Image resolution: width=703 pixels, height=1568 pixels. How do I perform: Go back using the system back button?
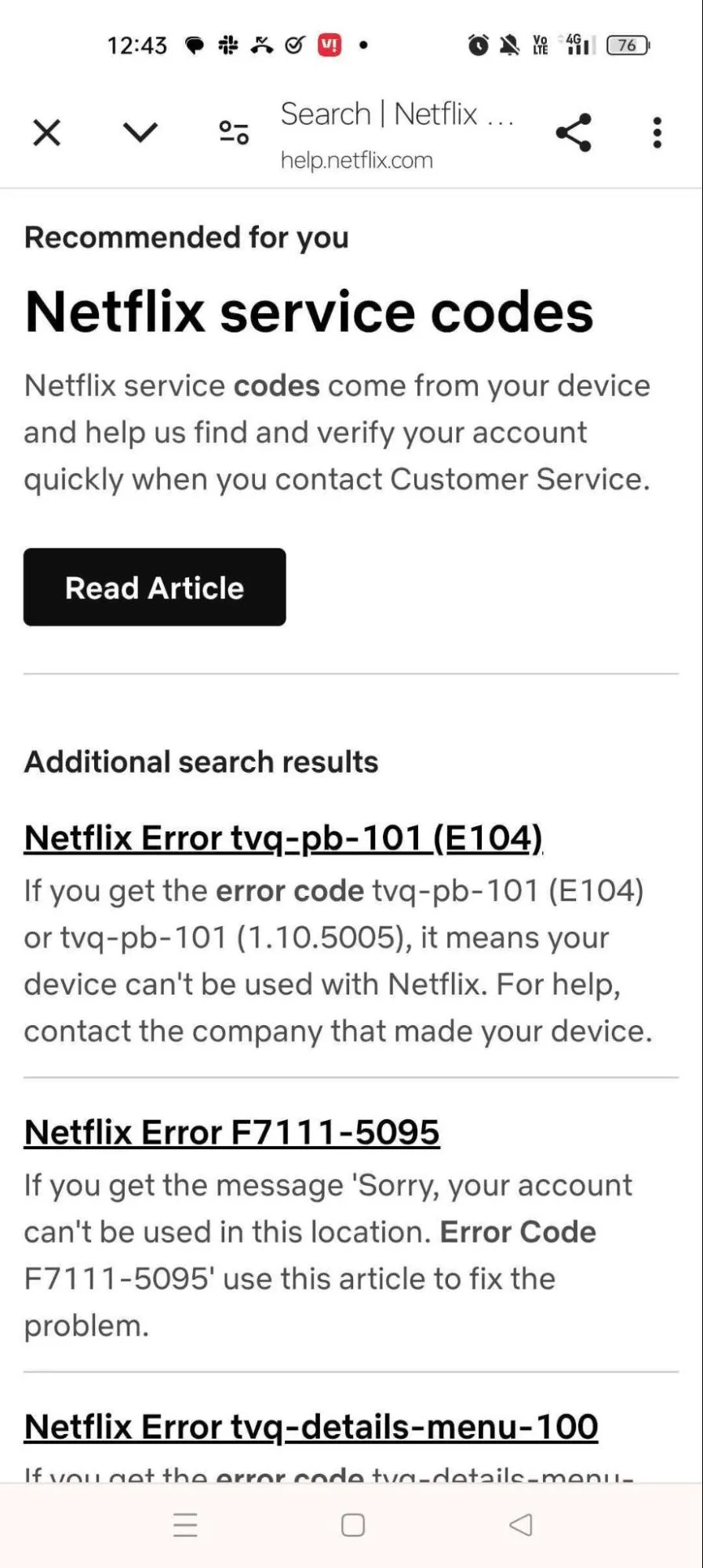pyautogui.click(x=521, y=1524)
